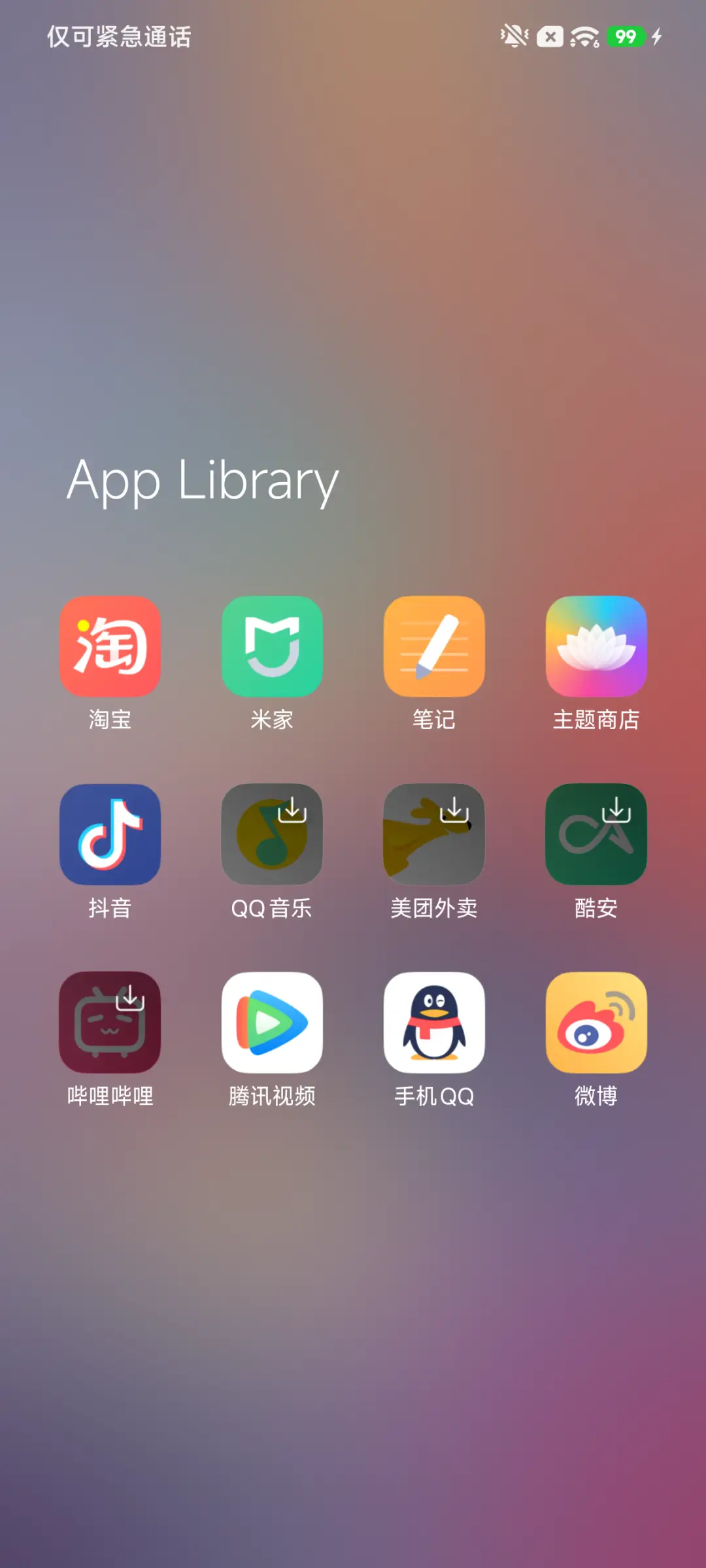Open the 主题商店 Themes store
Screen dimensions: 706x1568
tap(596, 647)
